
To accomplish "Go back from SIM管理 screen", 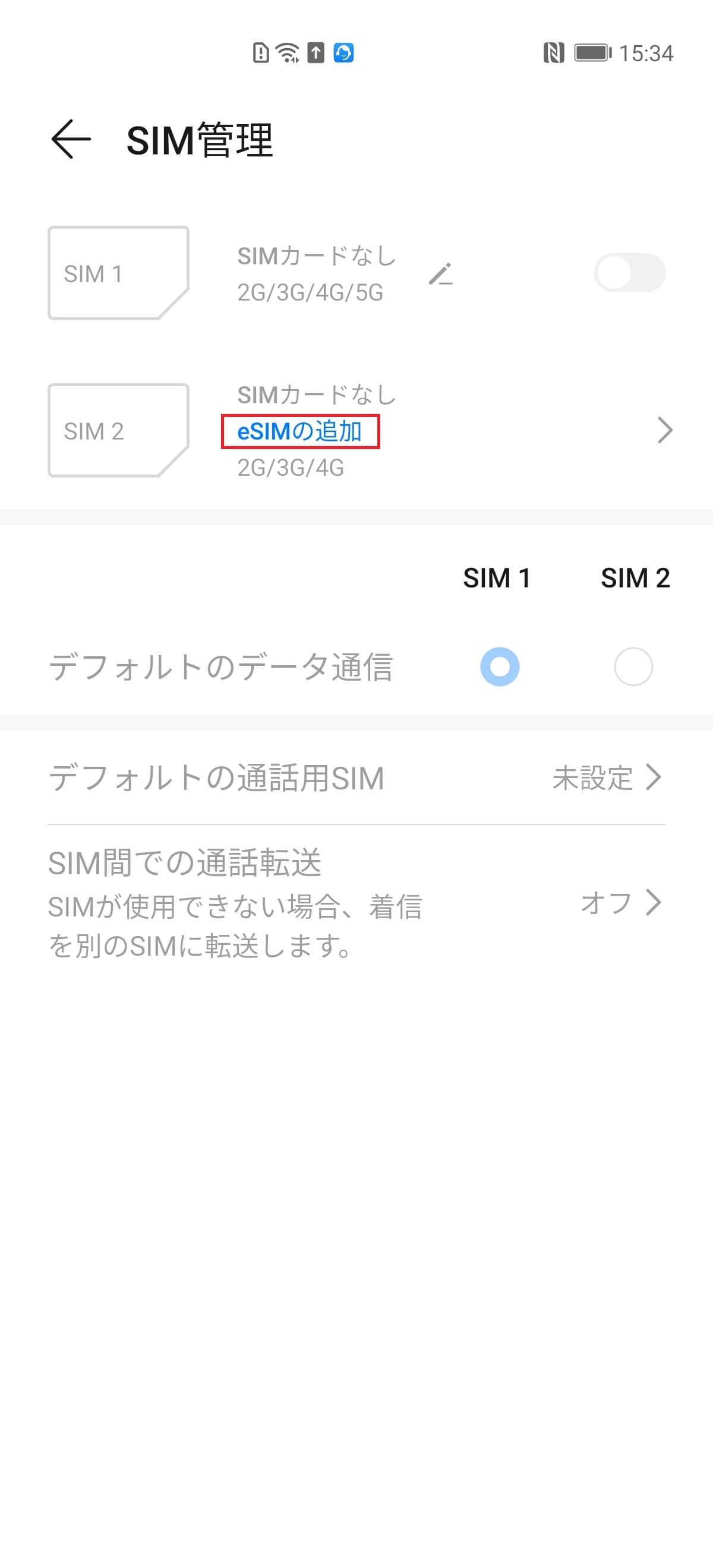I will [x=71, y=140].
